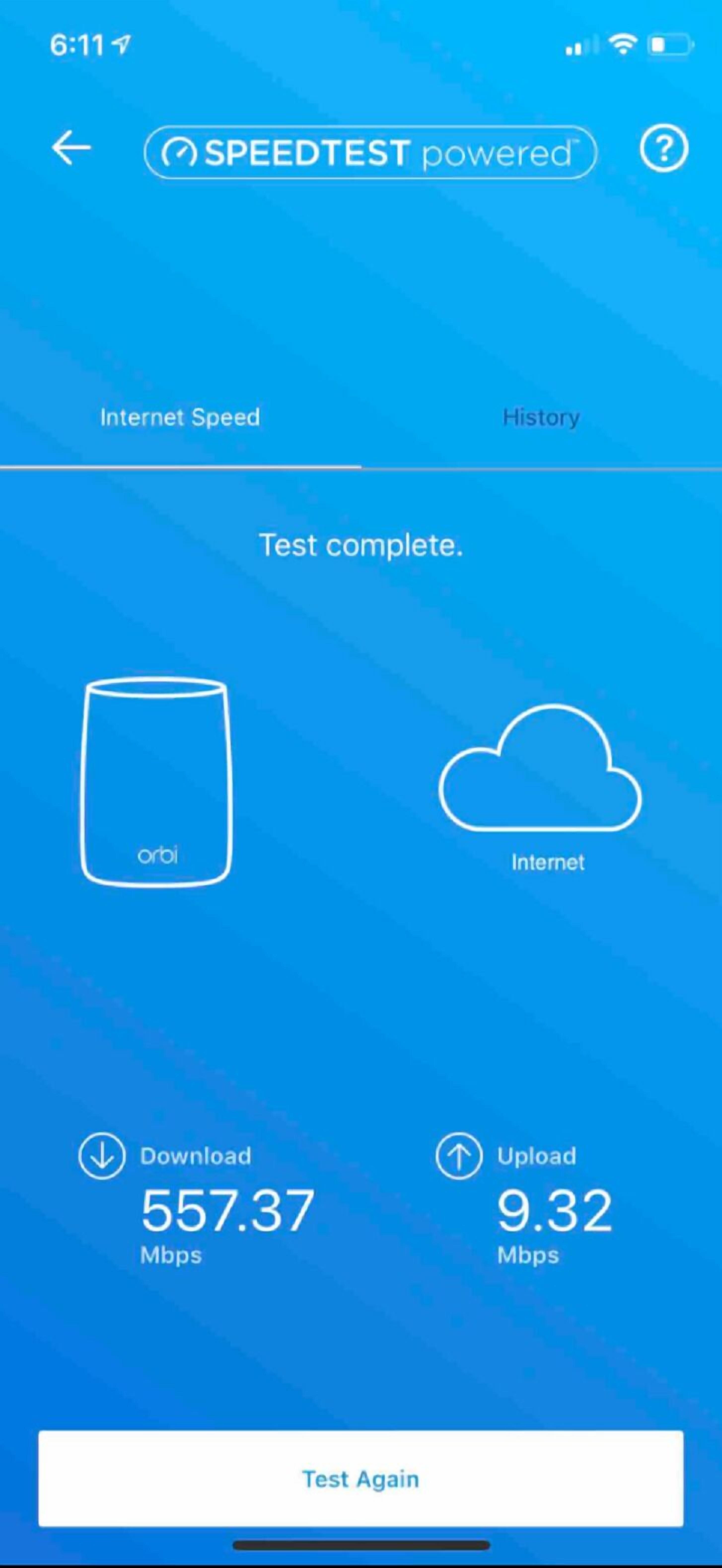The image size is (722, 1568).
Task: Open the help question mark
Action: [x=664, y=149]
